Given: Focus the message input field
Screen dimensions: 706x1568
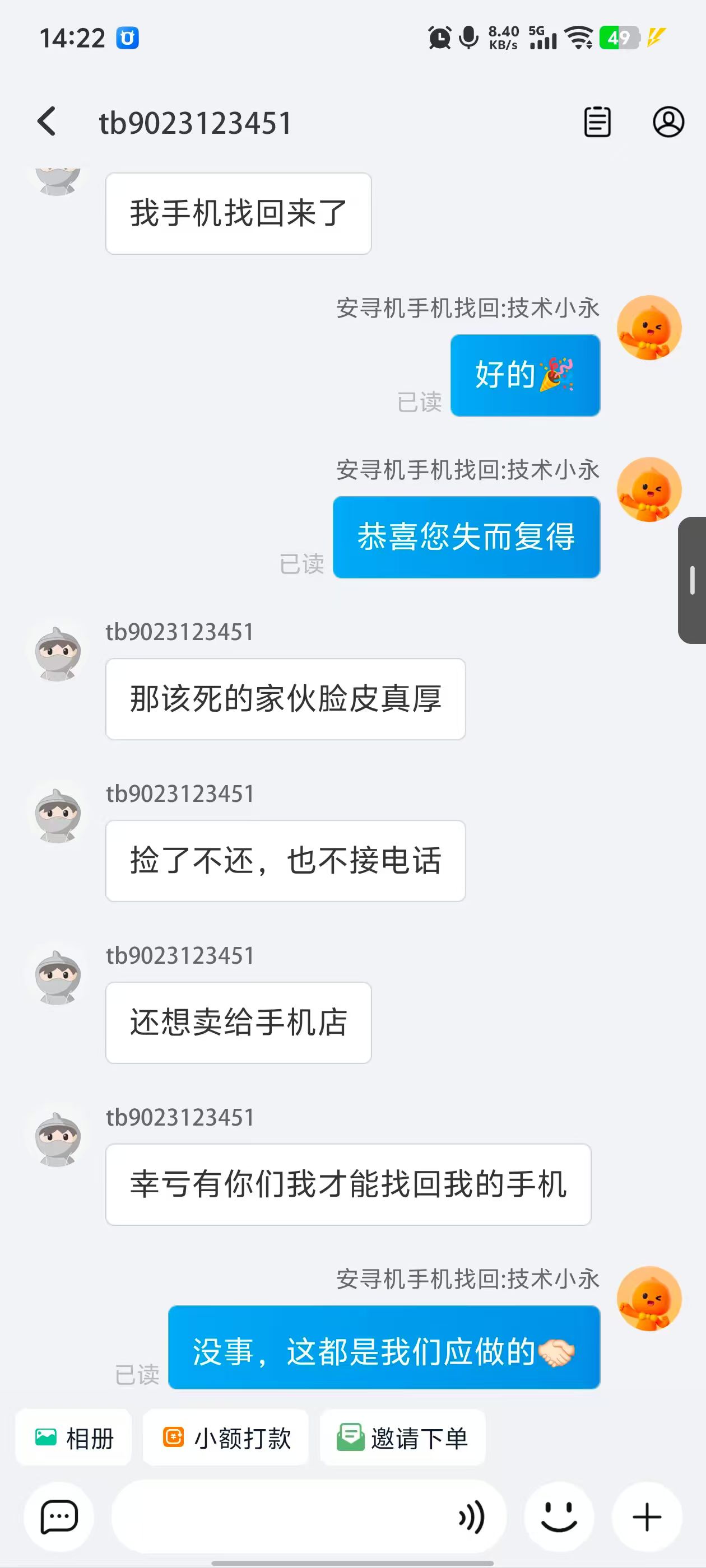Looking at the screenshot, I should (x=280, y=1516).
